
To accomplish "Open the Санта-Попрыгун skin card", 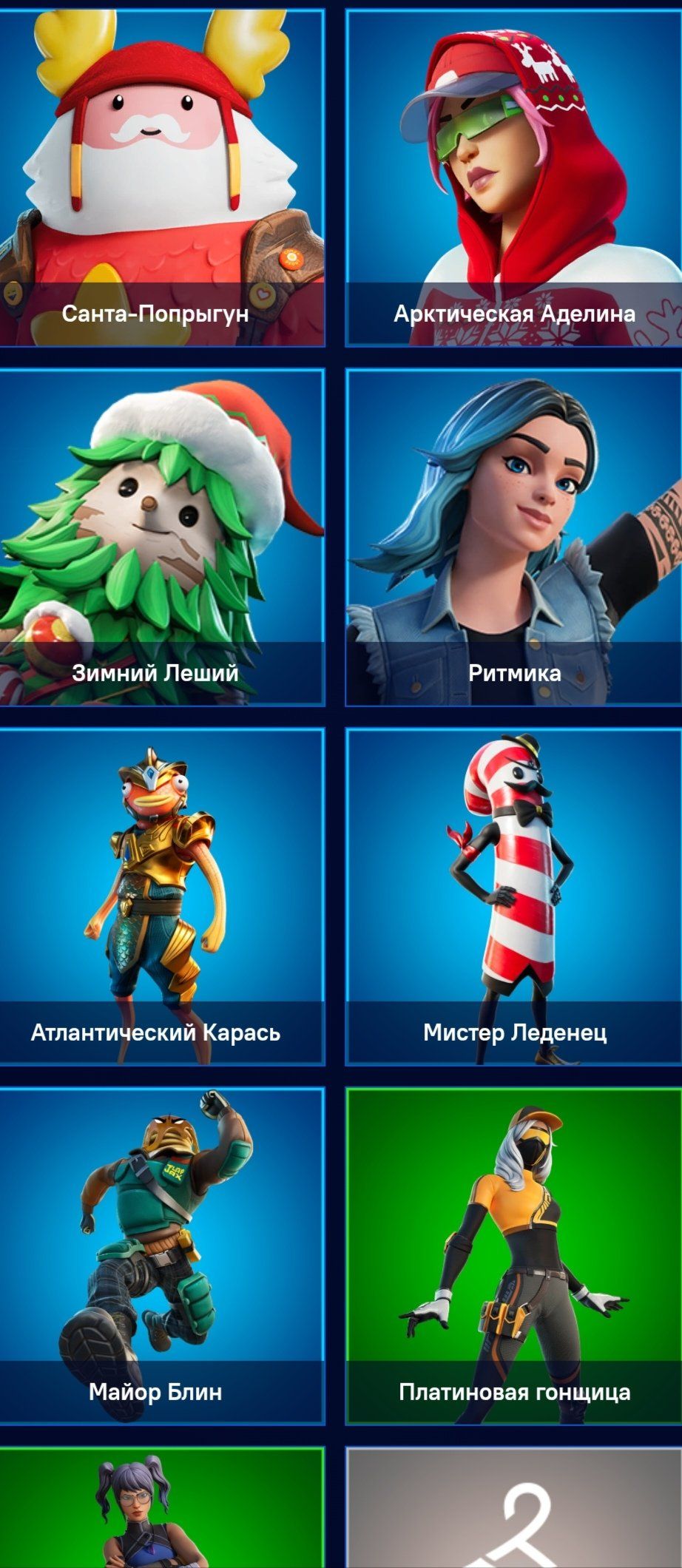I will coord(161,178).
